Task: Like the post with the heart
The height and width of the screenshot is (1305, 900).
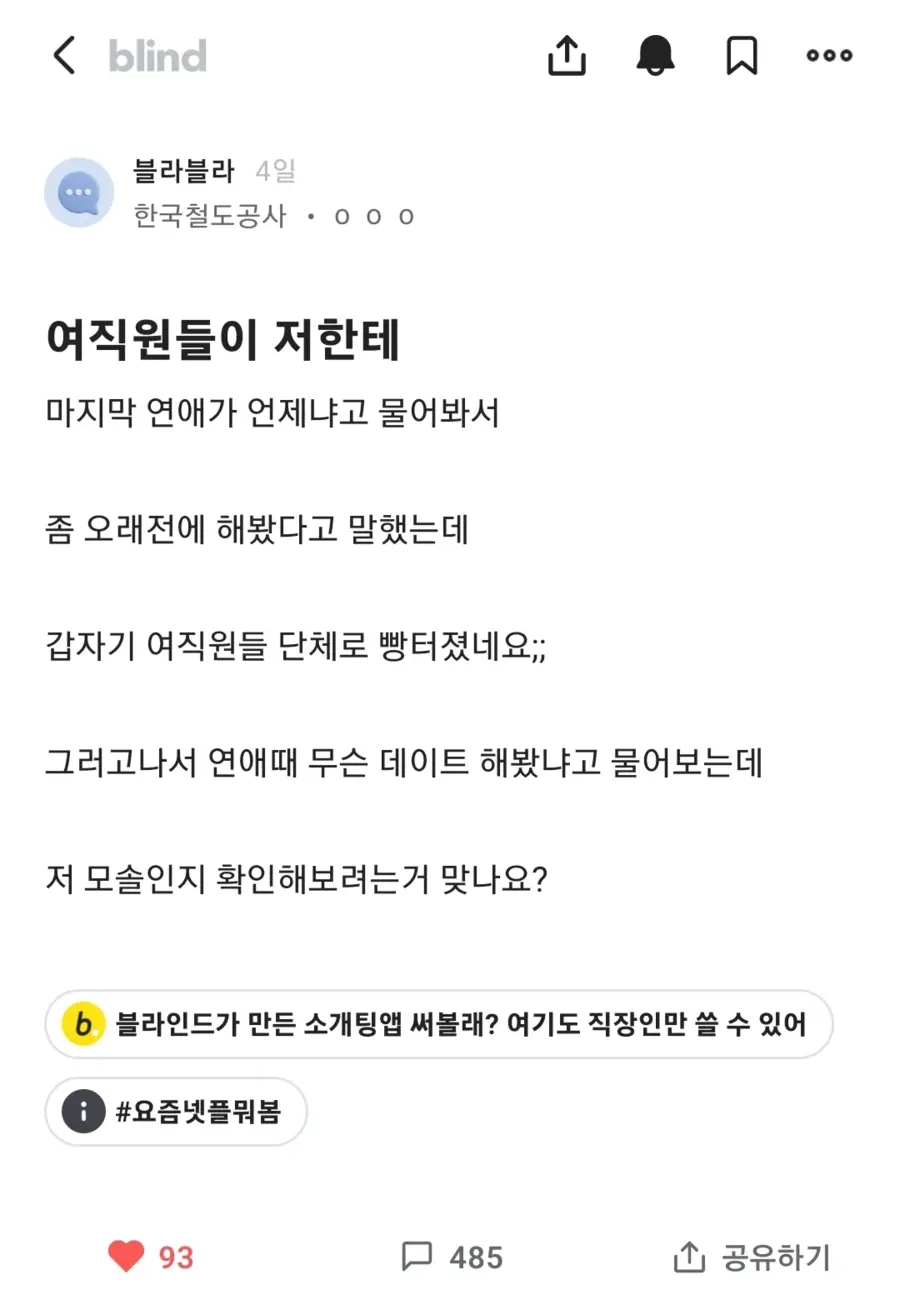Action: (x=126, y=1257)
